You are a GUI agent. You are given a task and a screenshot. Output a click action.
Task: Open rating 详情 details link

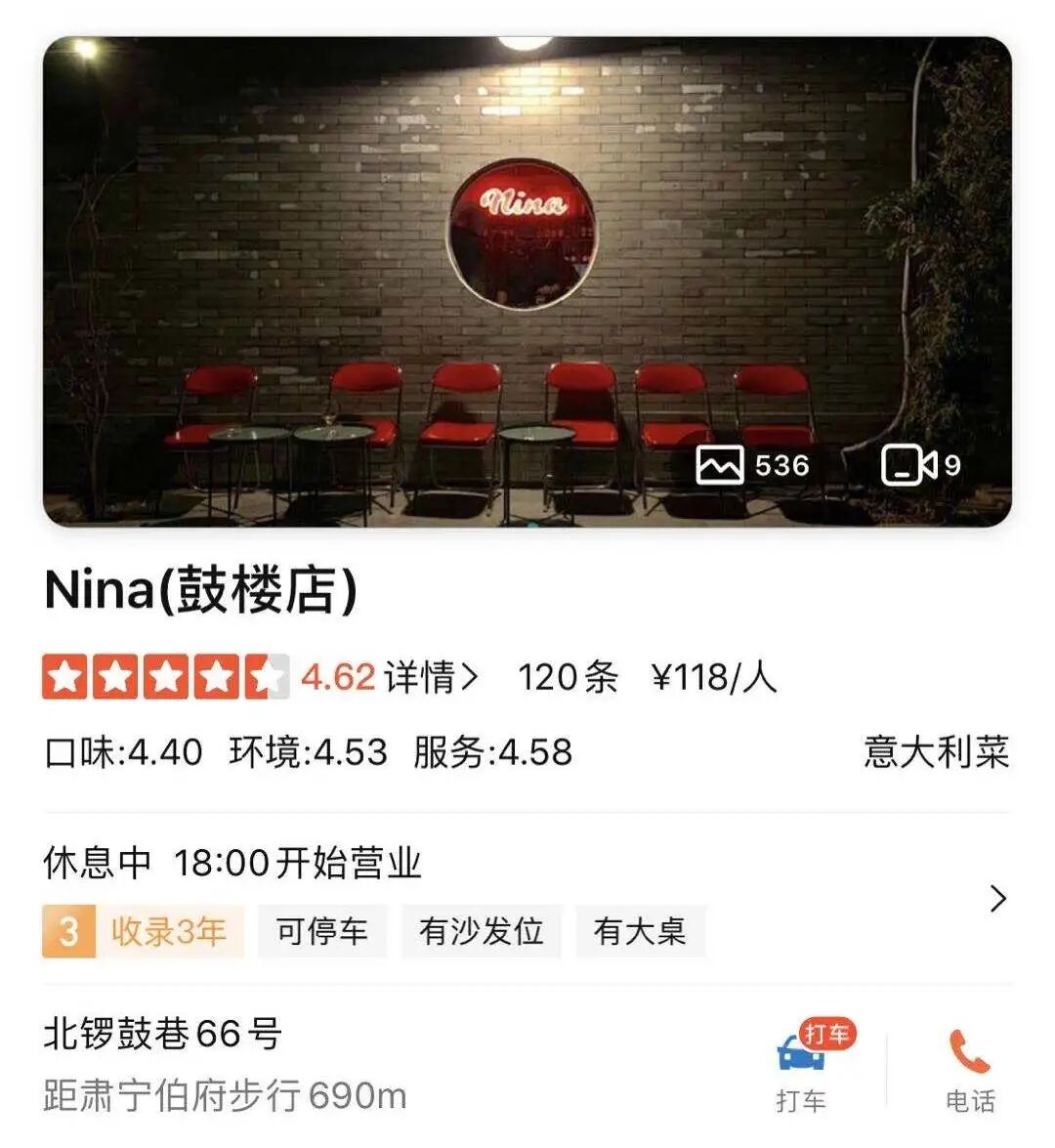click(430, 677)
